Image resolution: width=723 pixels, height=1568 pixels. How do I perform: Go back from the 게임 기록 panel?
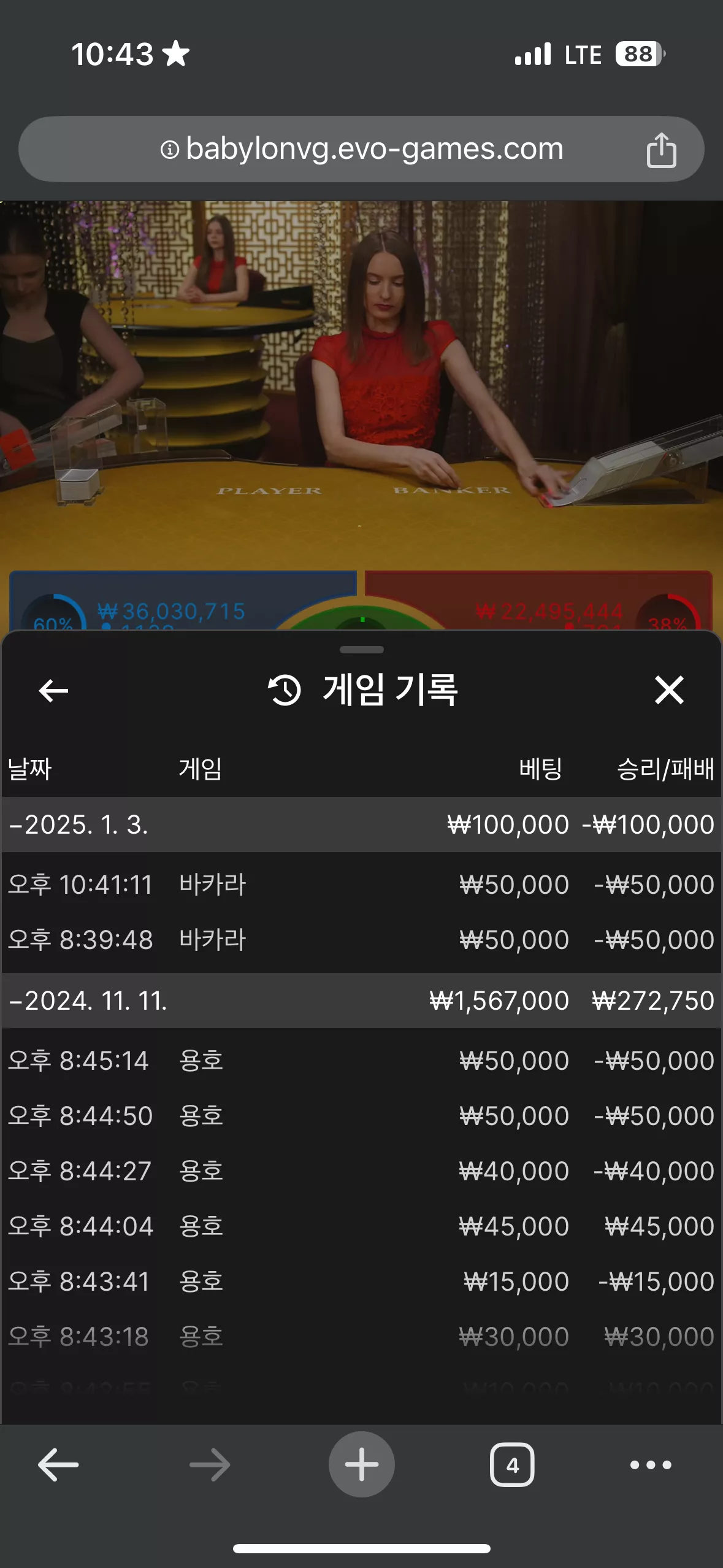pos(53,691)
